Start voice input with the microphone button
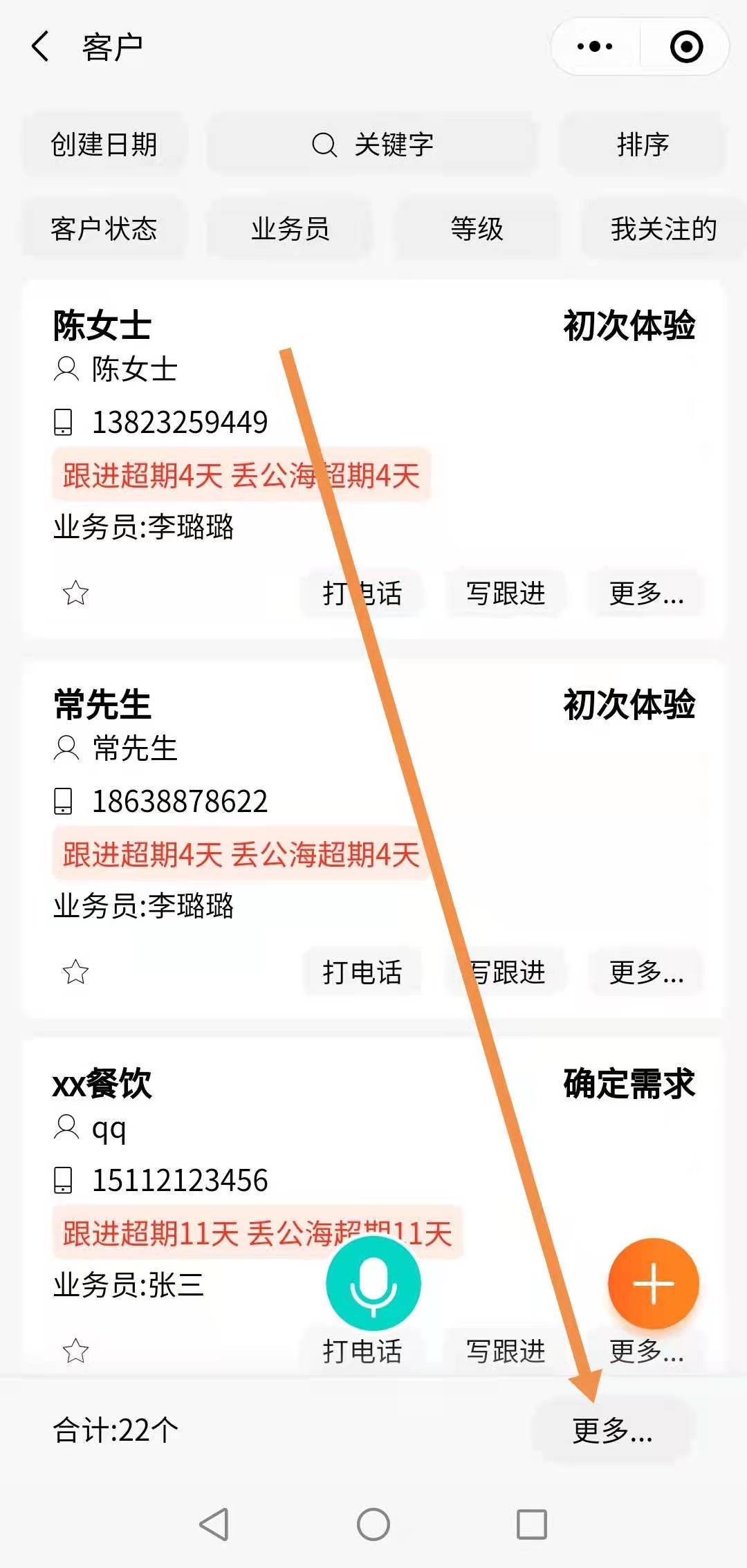 pyautogui.click(x=373, y=1283)
